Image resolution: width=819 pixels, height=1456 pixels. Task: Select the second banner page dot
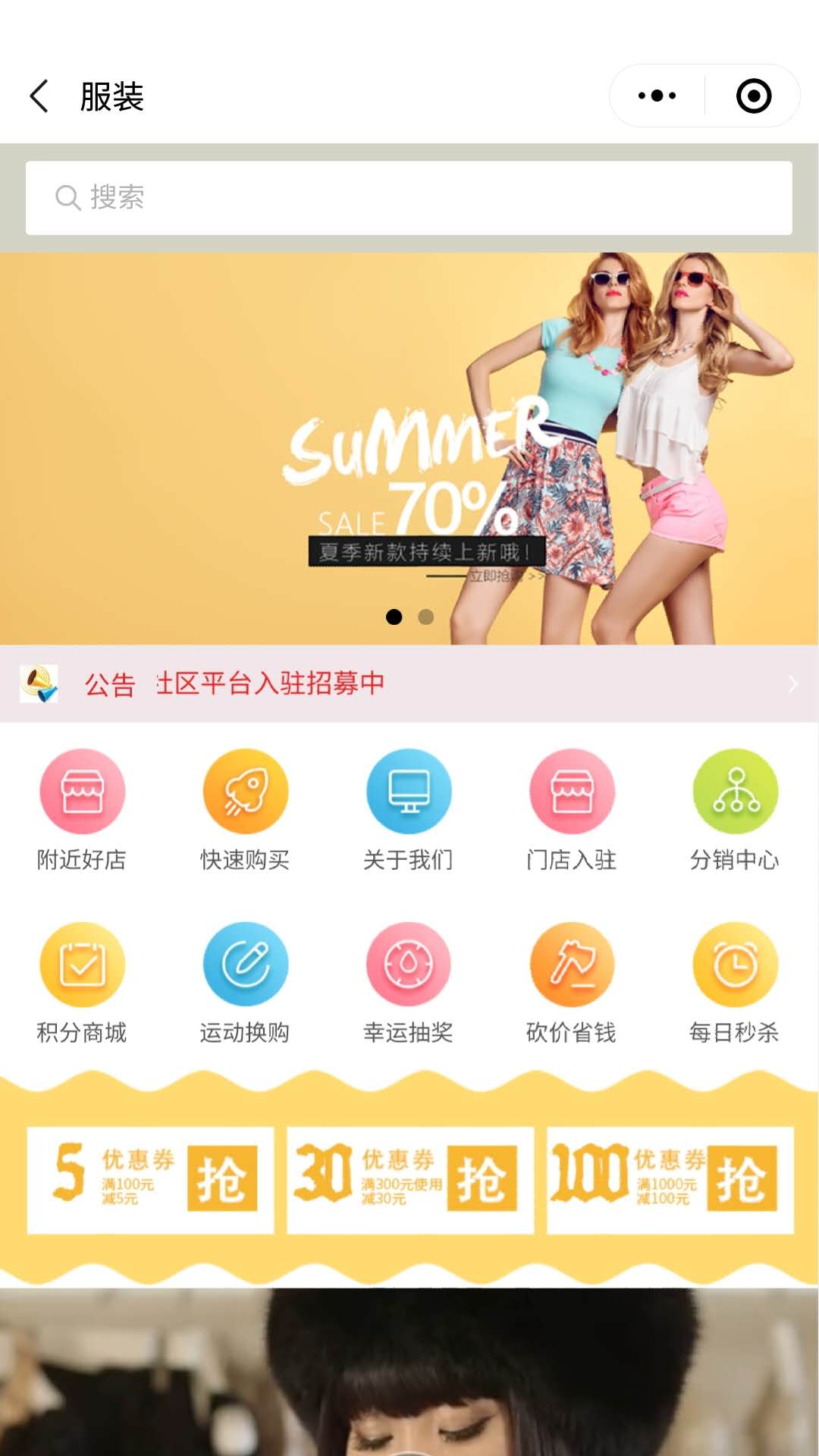click(x=426, y=617)
